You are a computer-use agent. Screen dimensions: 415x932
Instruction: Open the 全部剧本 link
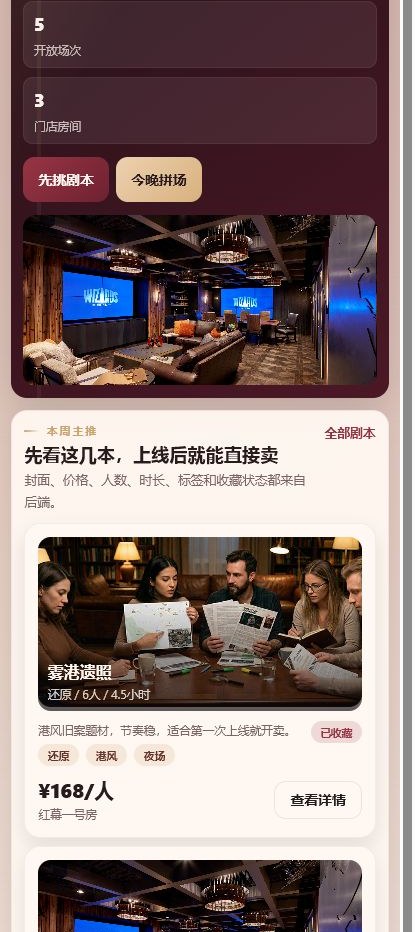click(350, 433)
